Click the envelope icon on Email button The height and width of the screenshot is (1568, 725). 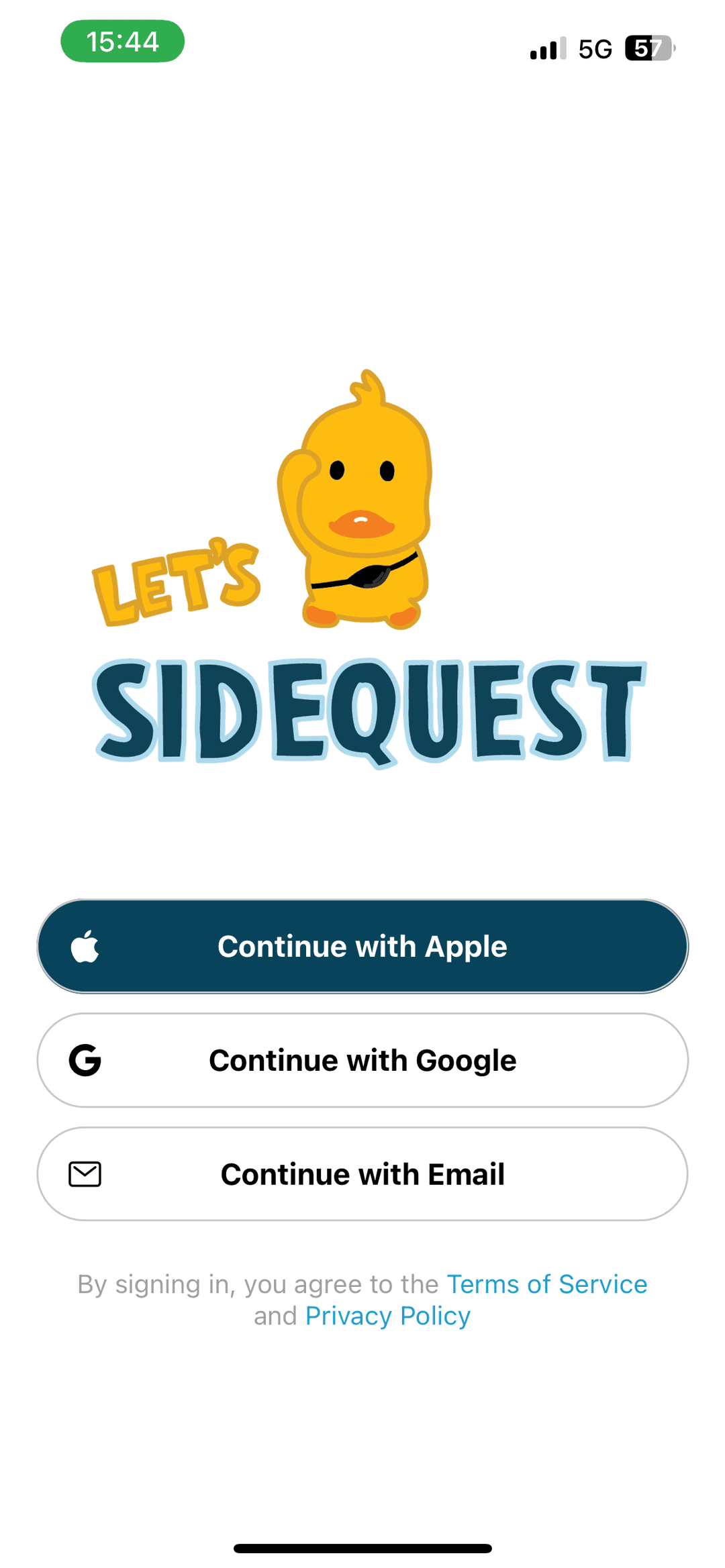tap(83, 1174)
